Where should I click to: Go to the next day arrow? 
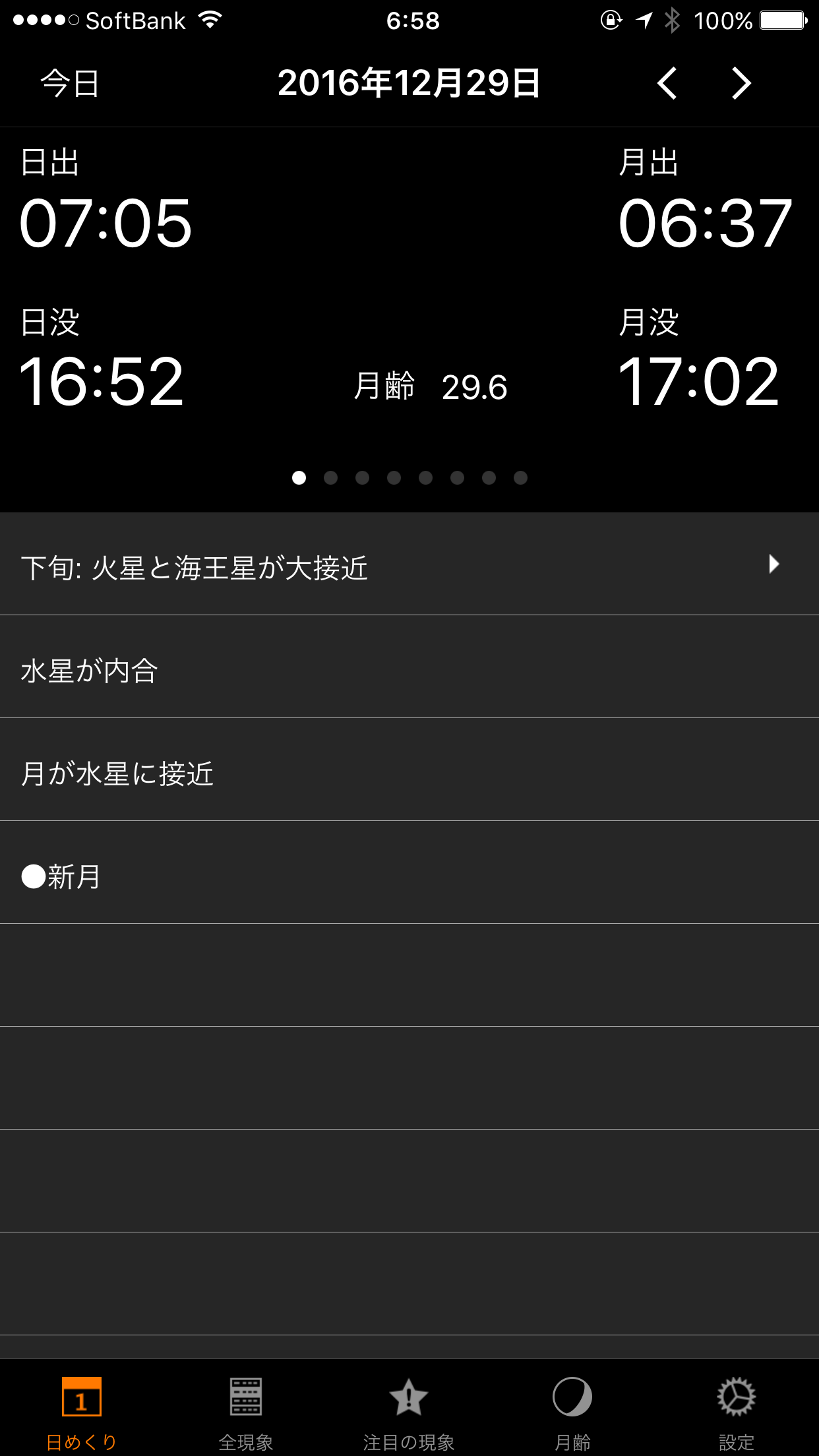coord(742,84)
